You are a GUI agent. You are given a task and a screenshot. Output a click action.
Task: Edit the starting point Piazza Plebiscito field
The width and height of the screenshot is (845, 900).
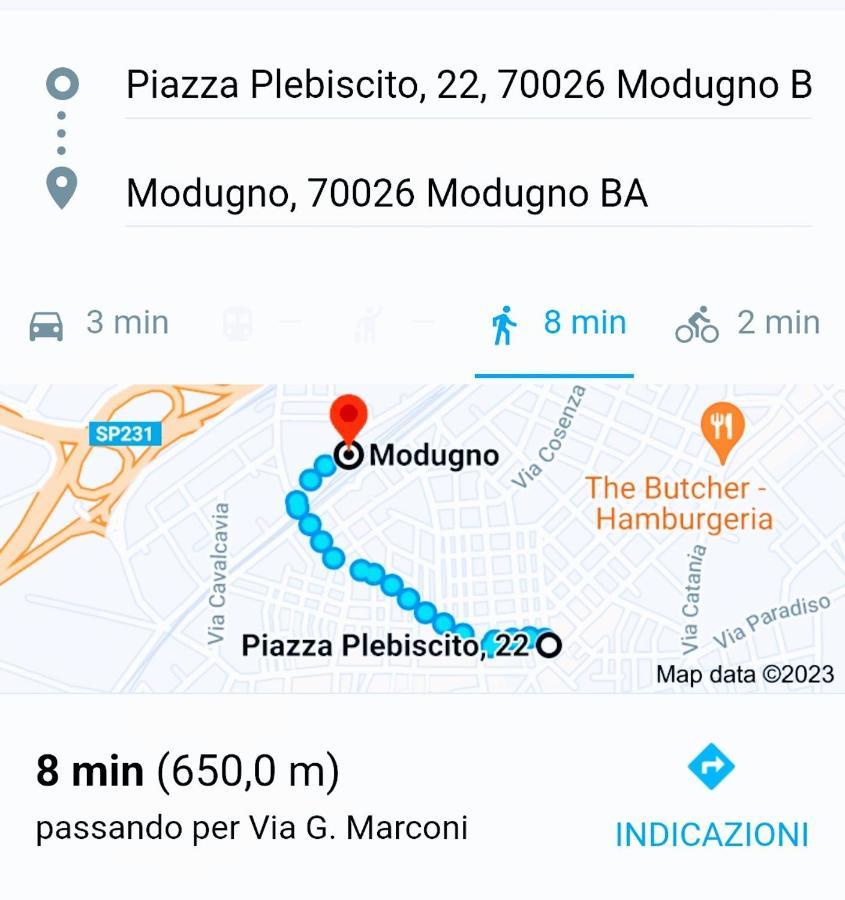pos(467,86)
